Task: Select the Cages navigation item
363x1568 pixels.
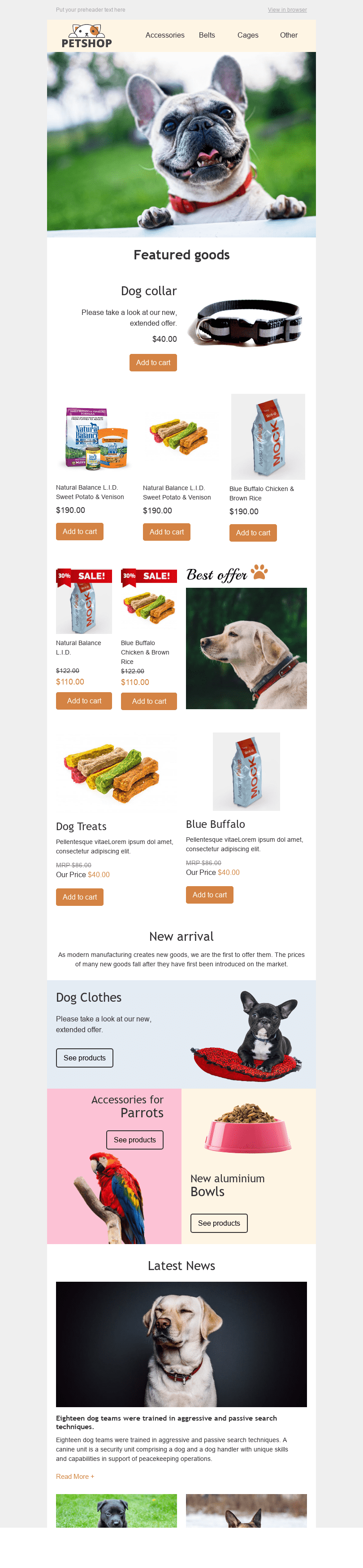Action: click(x=247, y=35)
